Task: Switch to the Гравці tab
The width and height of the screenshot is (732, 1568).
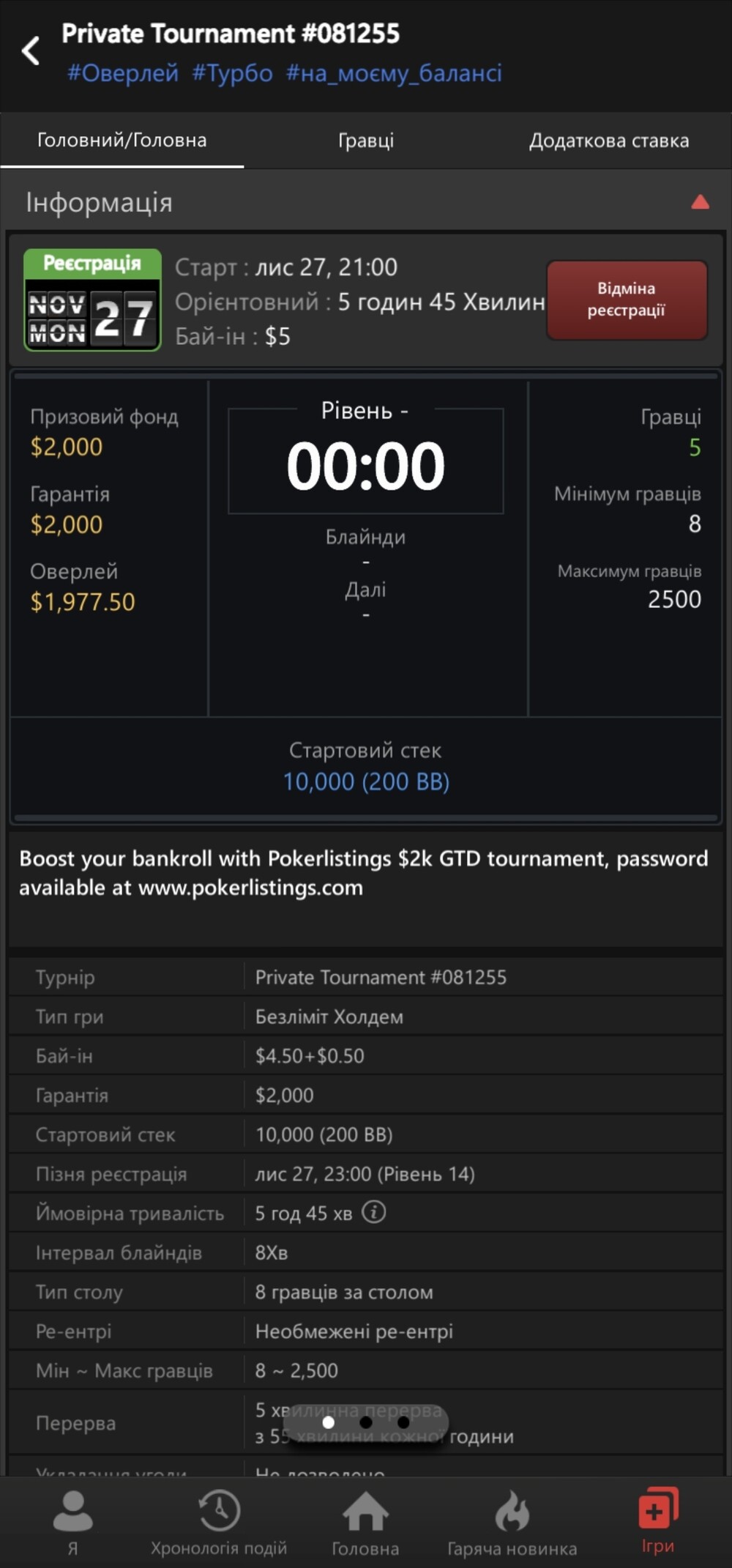Action: [x=366, y=140]
